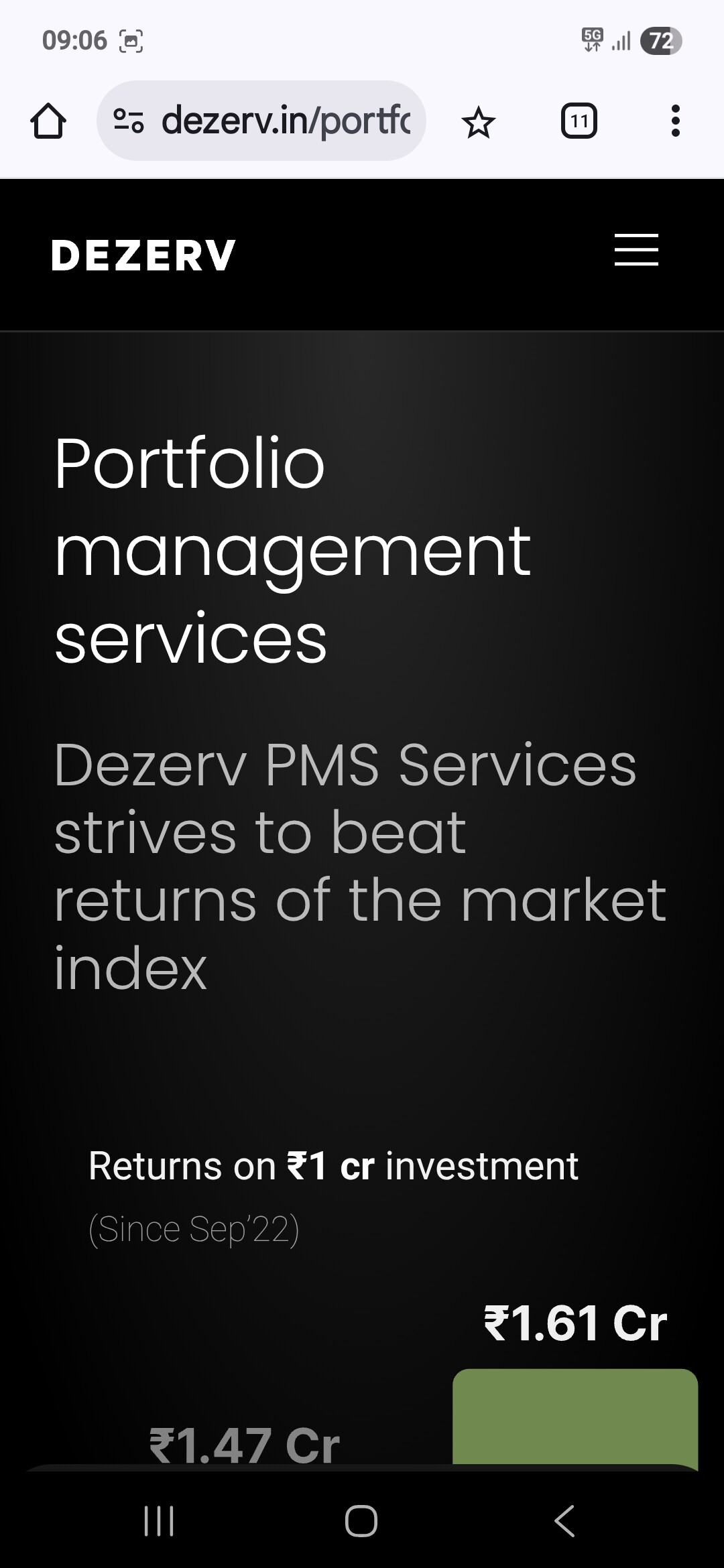Open the tab switcher showing 11 tabs
The image size is (724, 1568).
(x=579, y=121)
